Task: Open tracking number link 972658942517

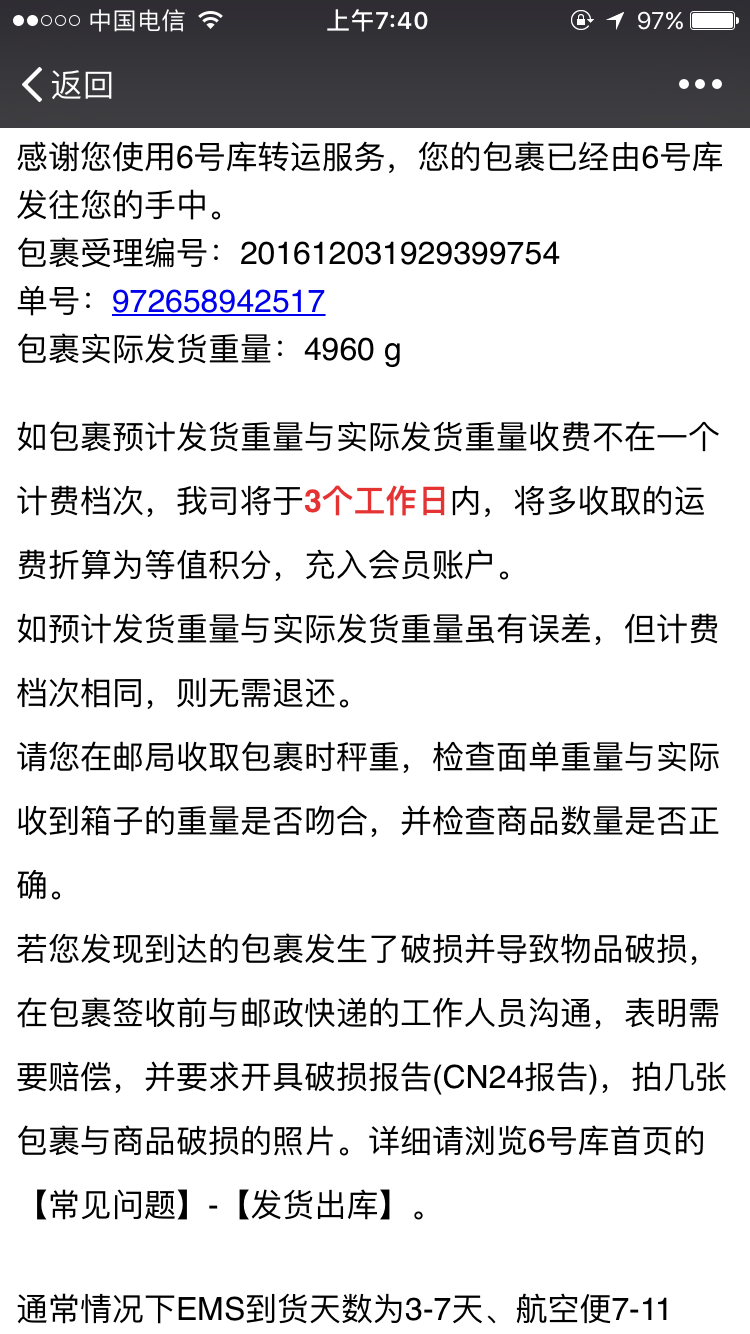Action: pos(218,301)
